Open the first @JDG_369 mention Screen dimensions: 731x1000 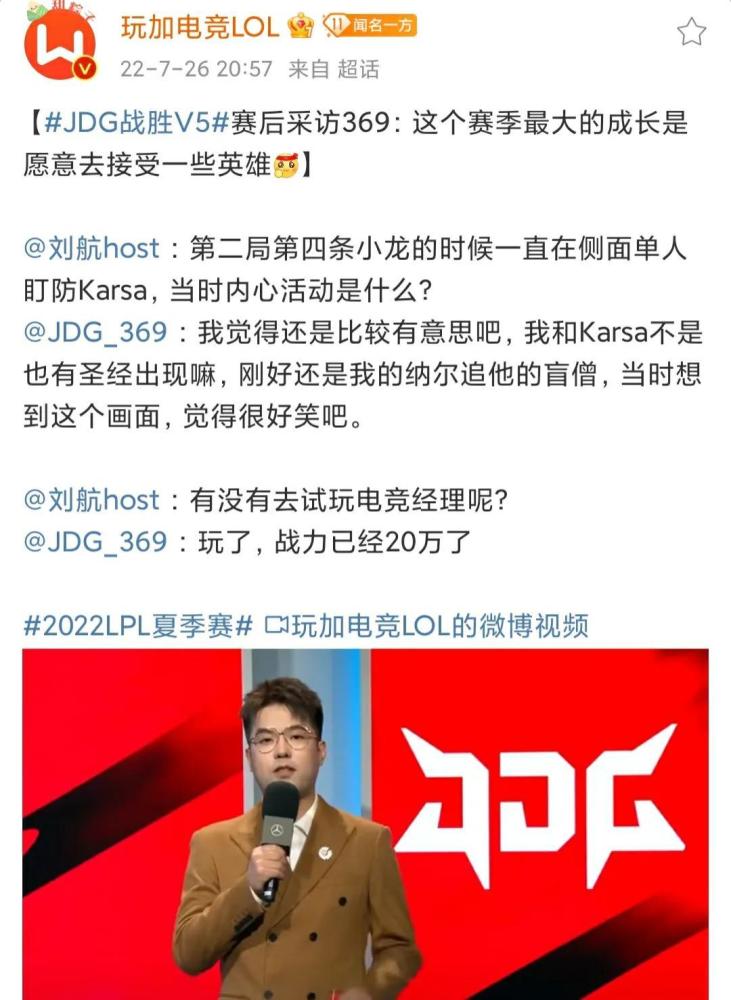[x=94, y=332]
